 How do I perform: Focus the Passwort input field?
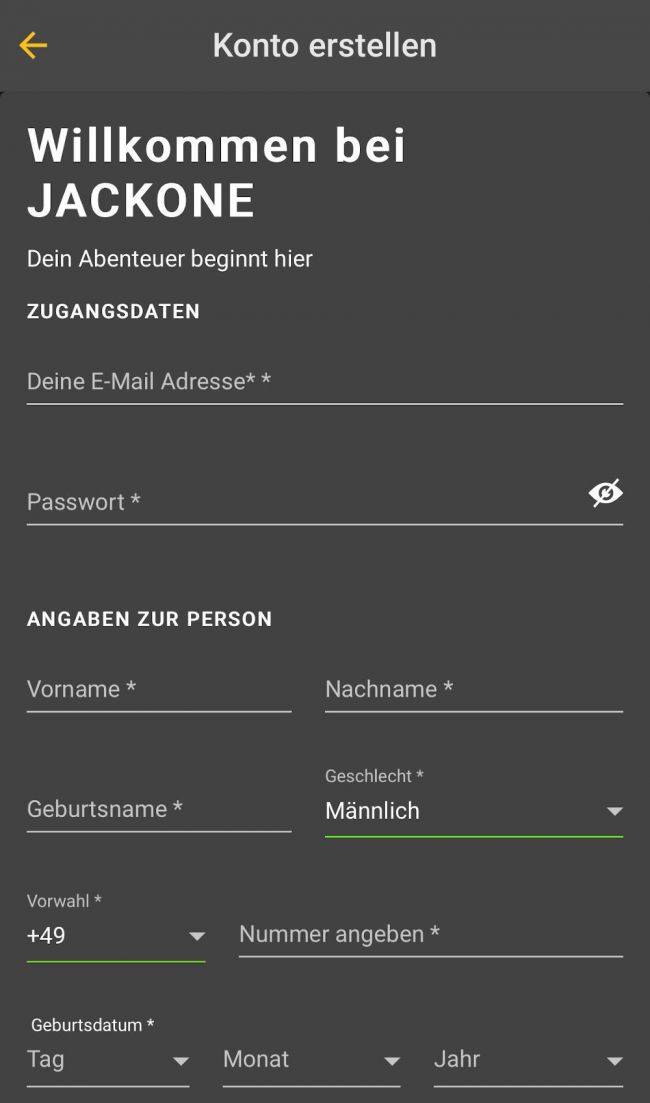pos(300,501)
